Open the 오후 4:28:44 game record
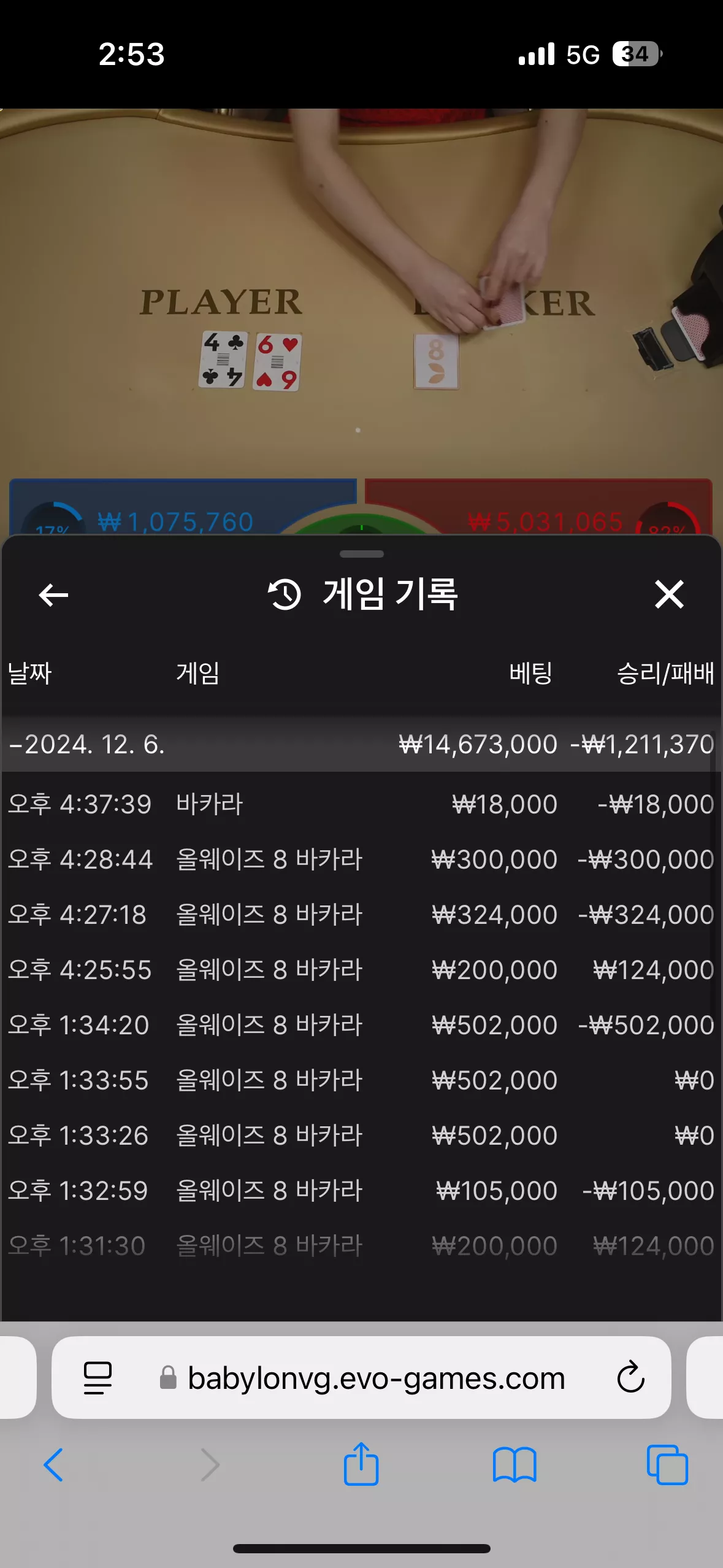Screen dimensions: 723x1568 coord(361,859)
